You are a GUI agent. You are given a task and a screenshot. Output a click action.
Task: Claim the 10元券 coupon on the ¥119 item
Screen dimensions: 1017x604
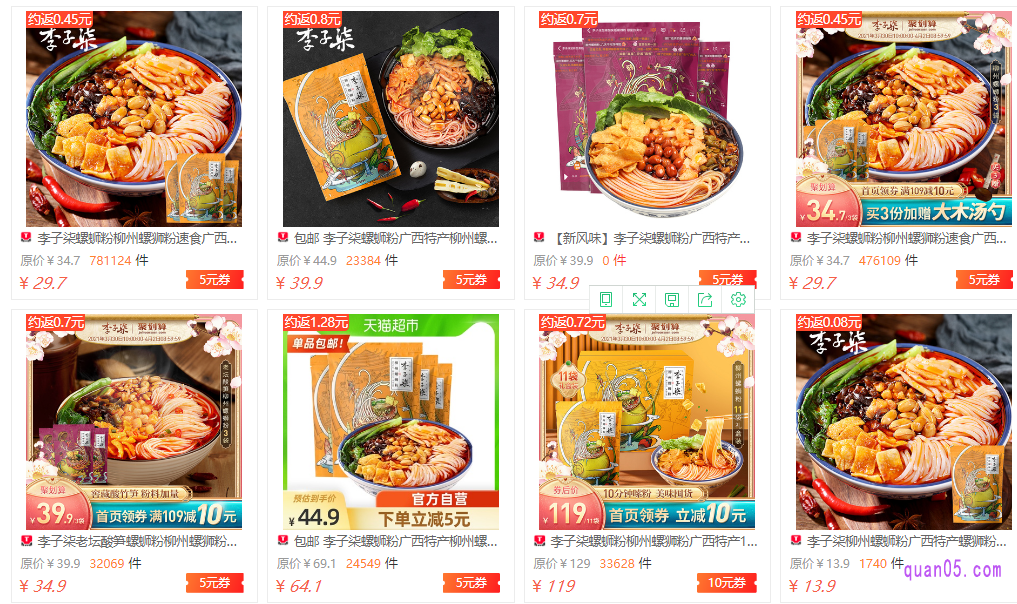[x=727, y=583]
